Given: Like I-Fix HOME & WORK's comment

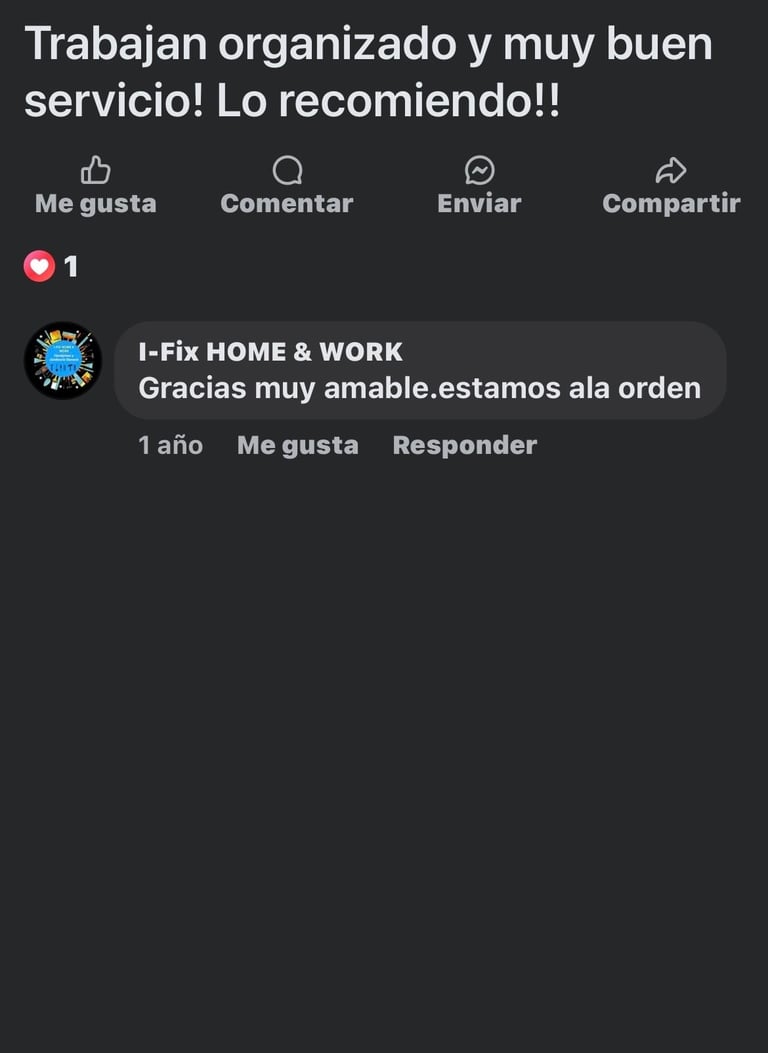Looking at the screenshot, I should tap(297, 445).
